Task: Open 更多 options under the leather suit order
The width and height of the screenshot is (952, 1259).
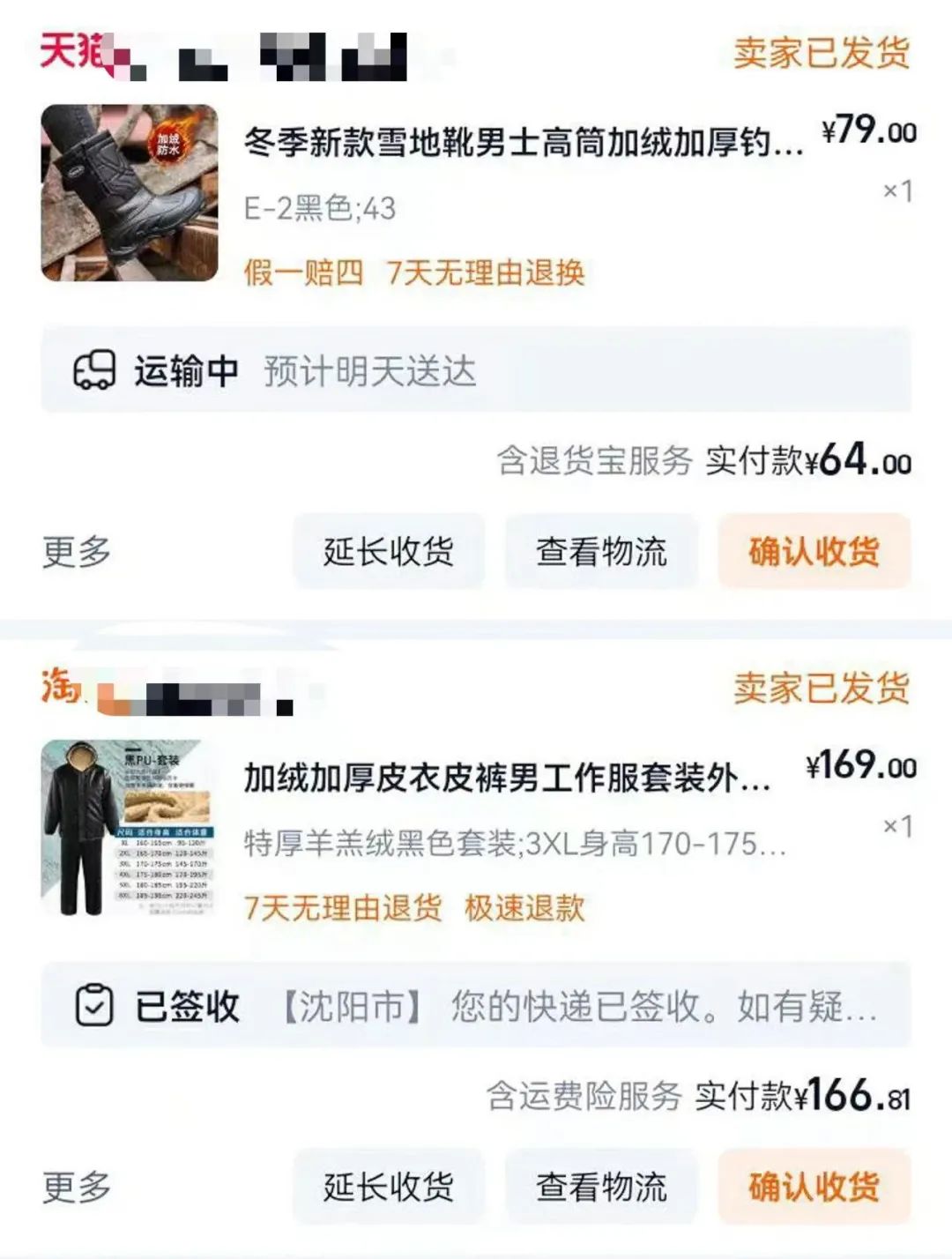Action: 77,1188
